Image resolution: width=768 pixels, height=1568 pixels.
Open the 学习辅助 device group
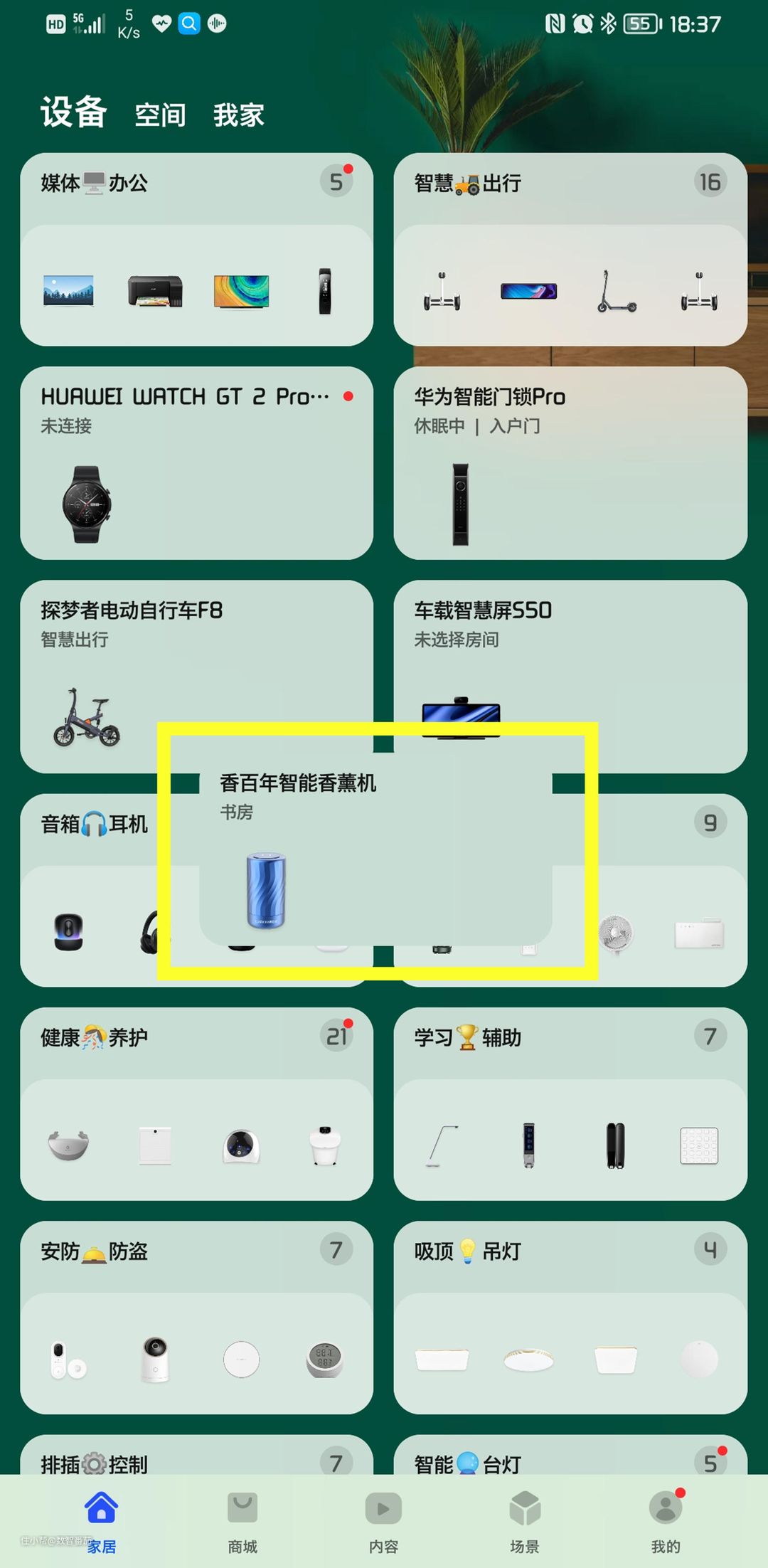coord(570,1103)
